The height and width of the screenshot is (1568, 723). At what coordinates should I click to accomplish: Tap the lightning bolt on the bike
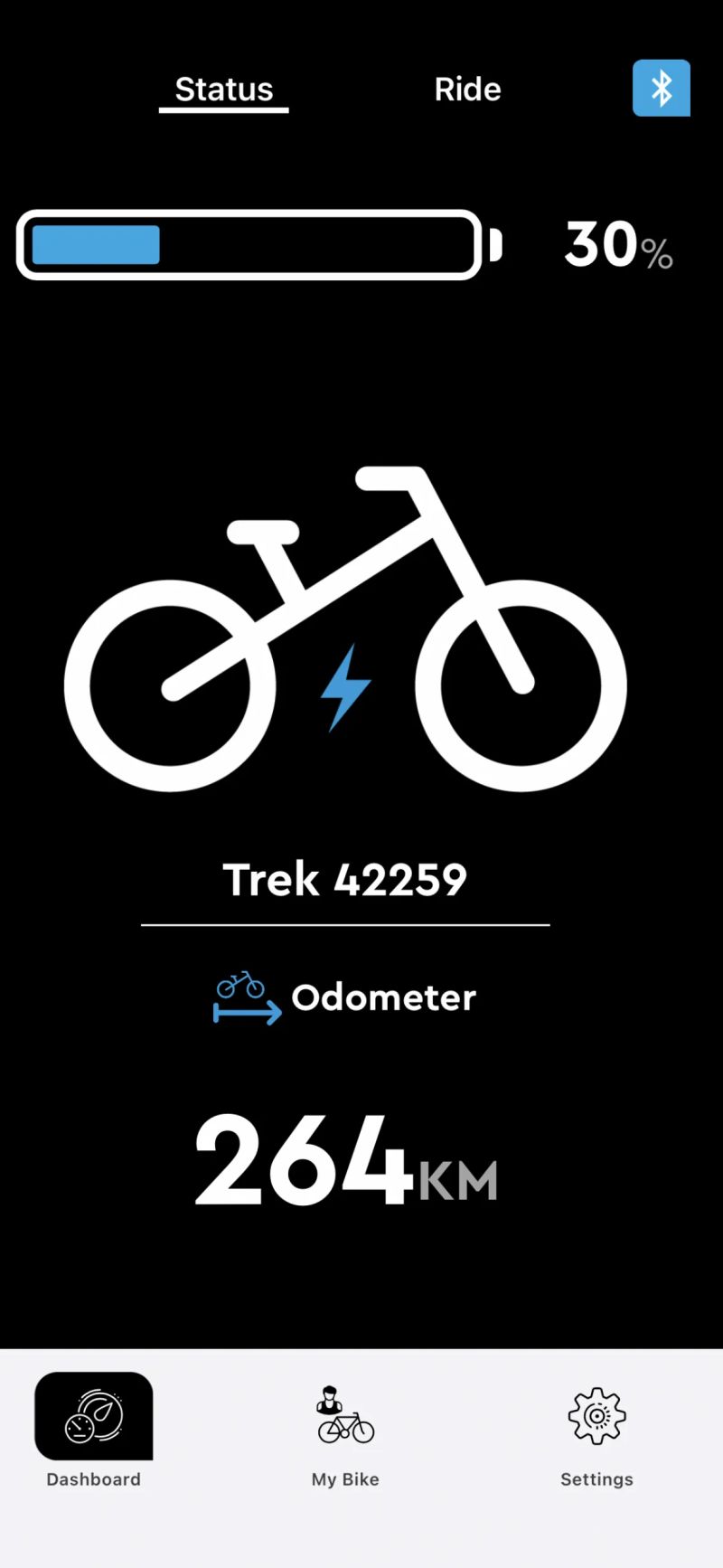(346, 685)
